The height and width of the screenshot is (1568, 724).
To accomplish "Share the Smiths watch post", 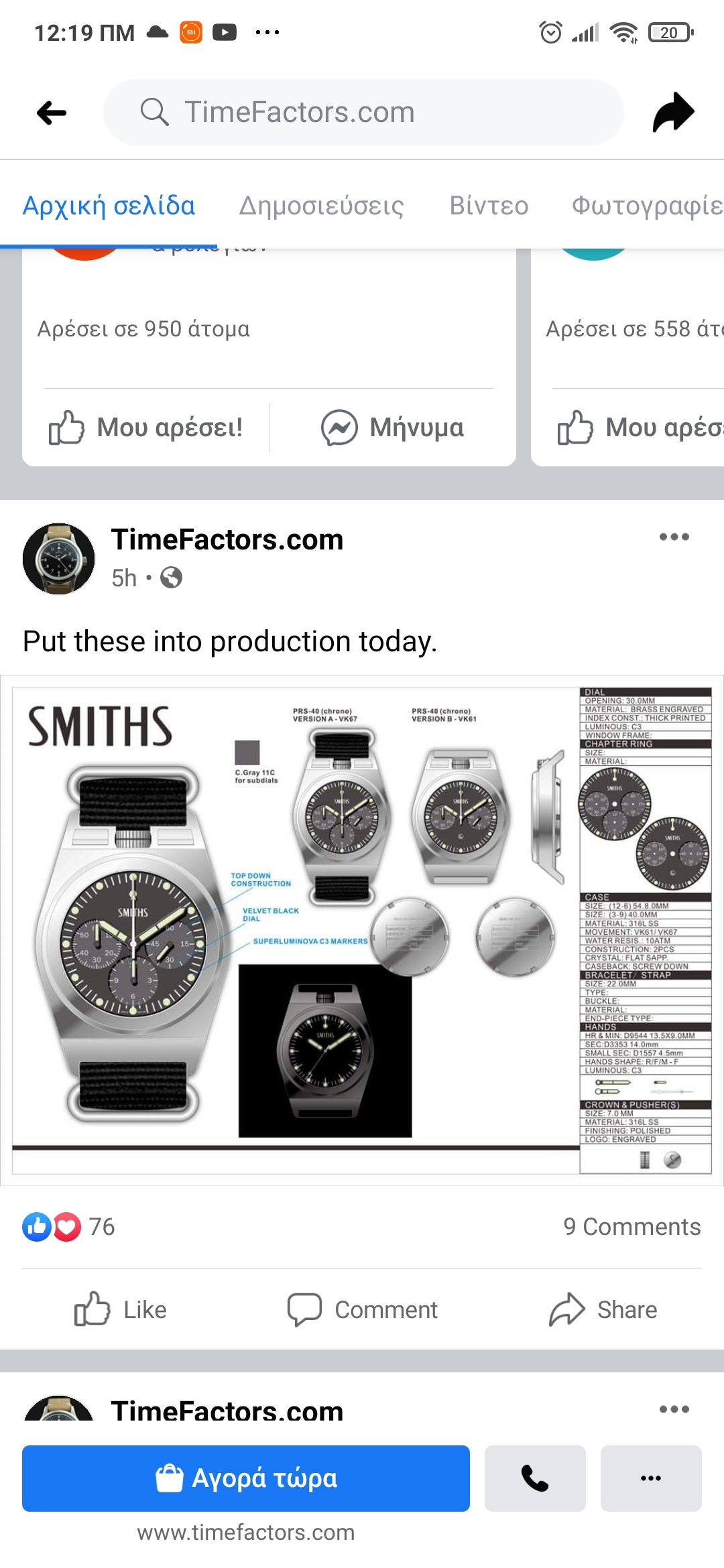I will pos(603,1309).
